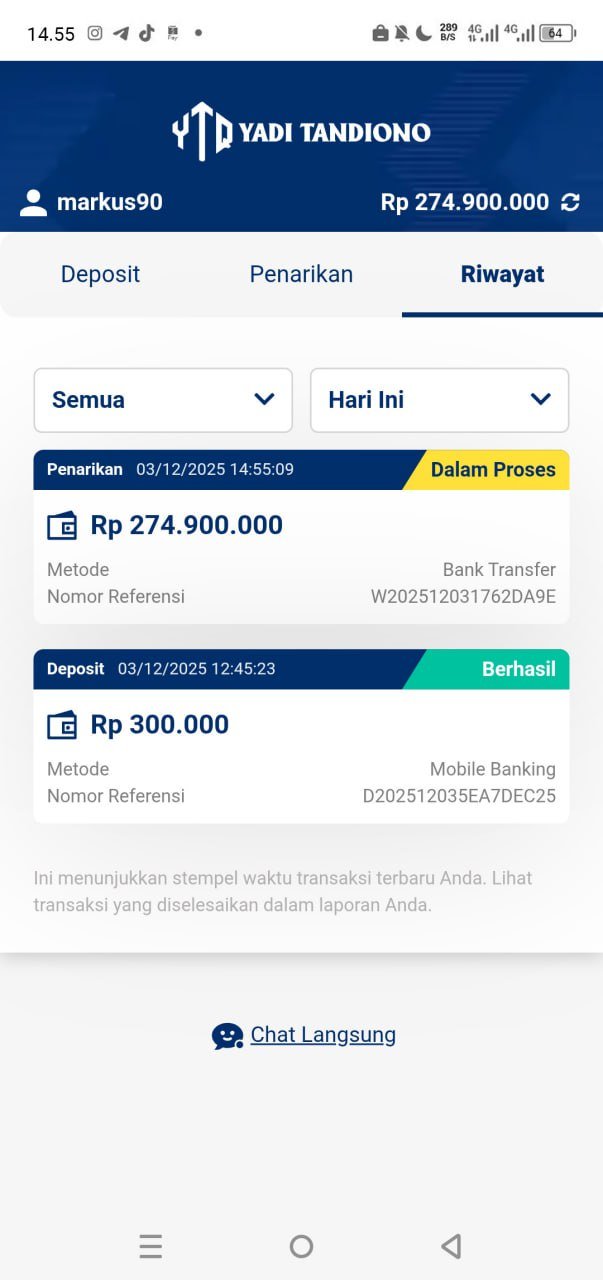The image size is (603, 1280).
Task: Switch to the Deposit tab
Action: 100,274
